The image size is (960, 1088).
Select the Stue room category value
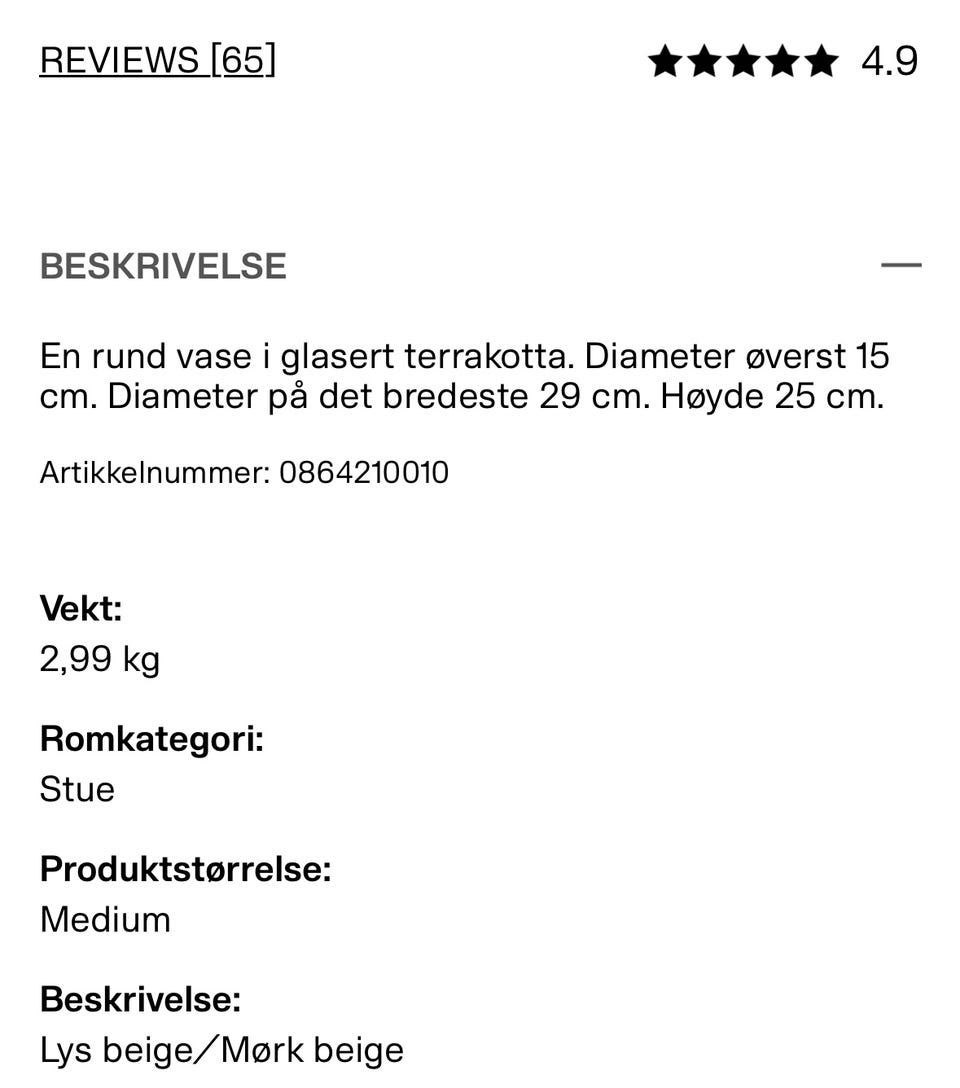(77, 789)
